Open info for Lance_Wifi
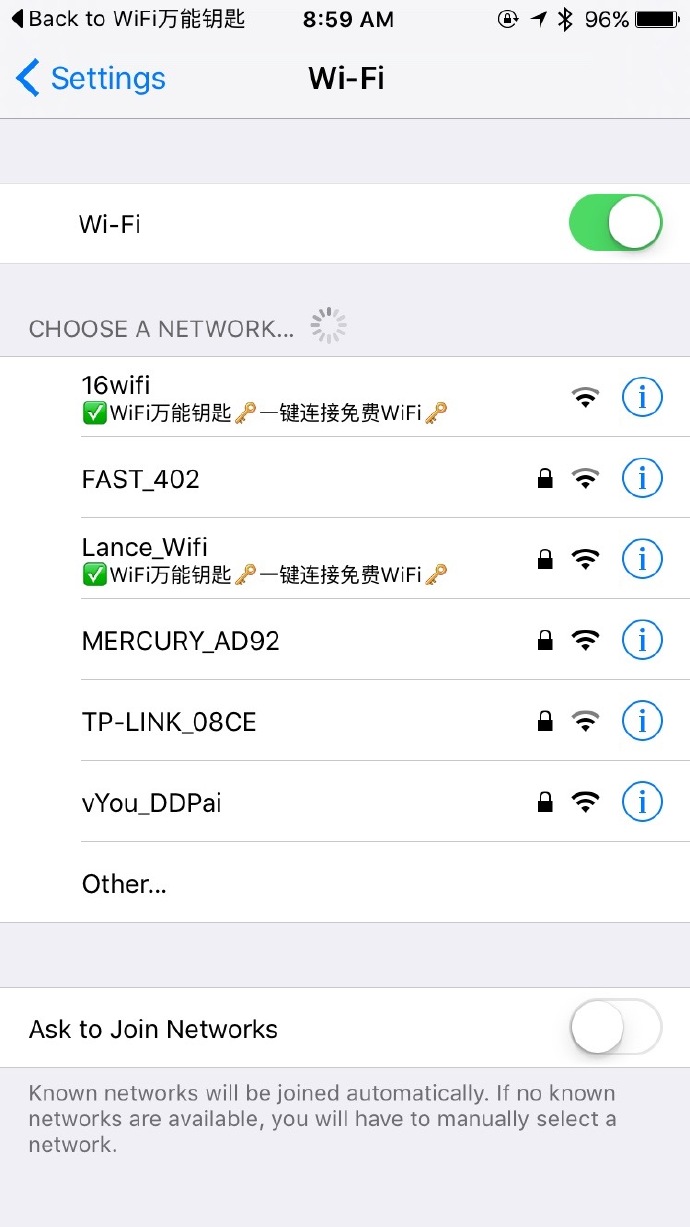 point(642,559)
